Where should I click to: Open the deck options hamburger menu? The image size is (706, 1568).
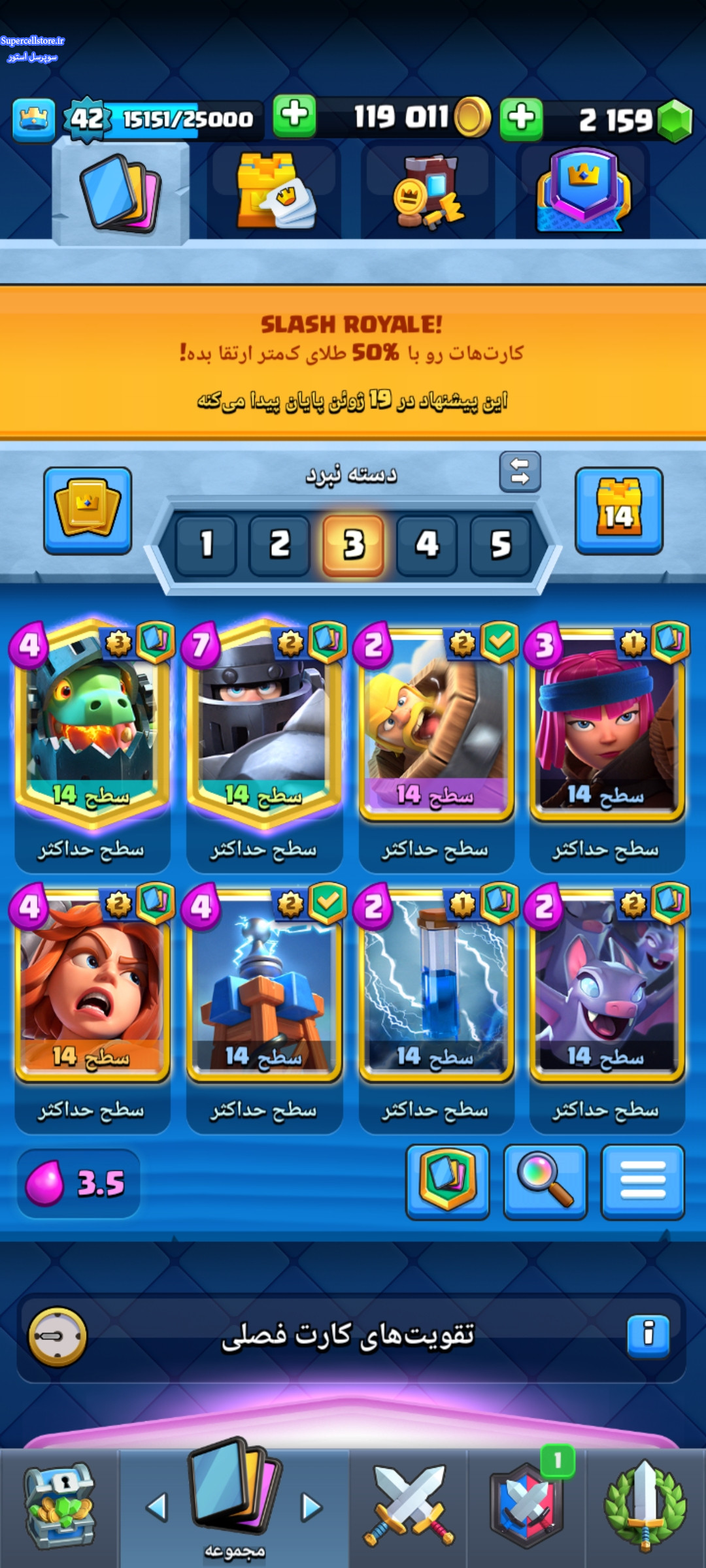643,1182
